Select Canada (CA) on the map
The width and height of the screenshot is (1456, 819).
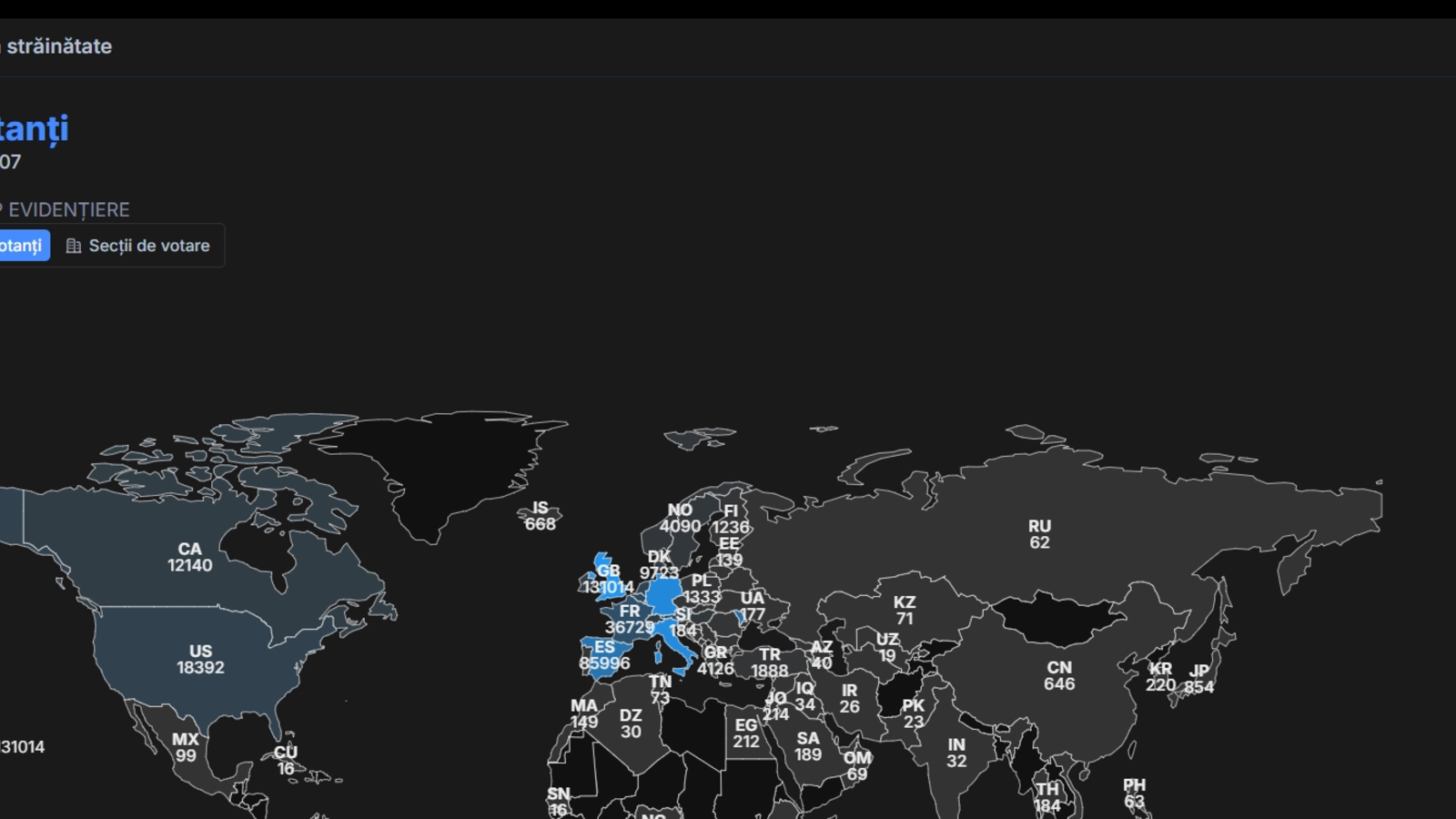pyautogui.click(x=189, y=557)
